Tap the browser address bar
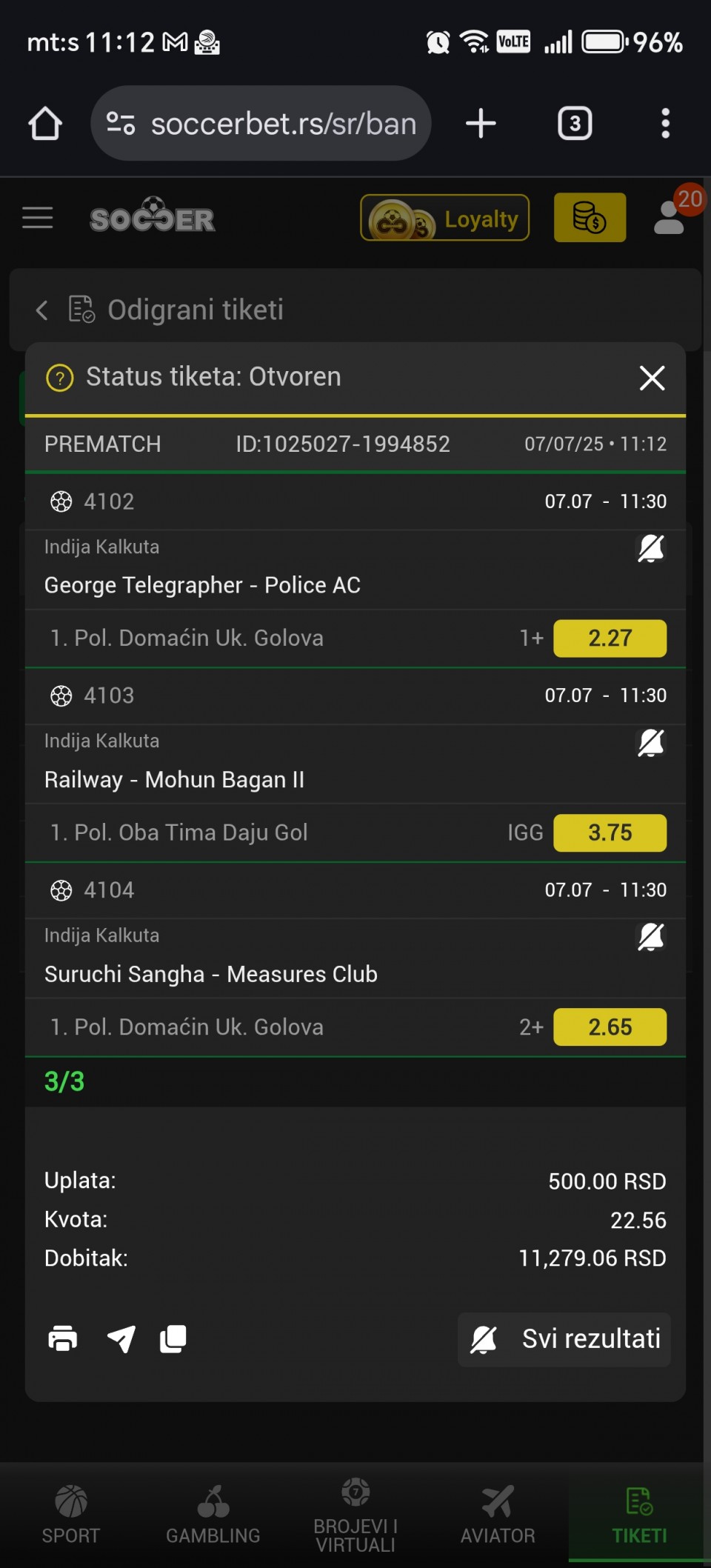The image size is (711, 1568). [x=261, y=124]
